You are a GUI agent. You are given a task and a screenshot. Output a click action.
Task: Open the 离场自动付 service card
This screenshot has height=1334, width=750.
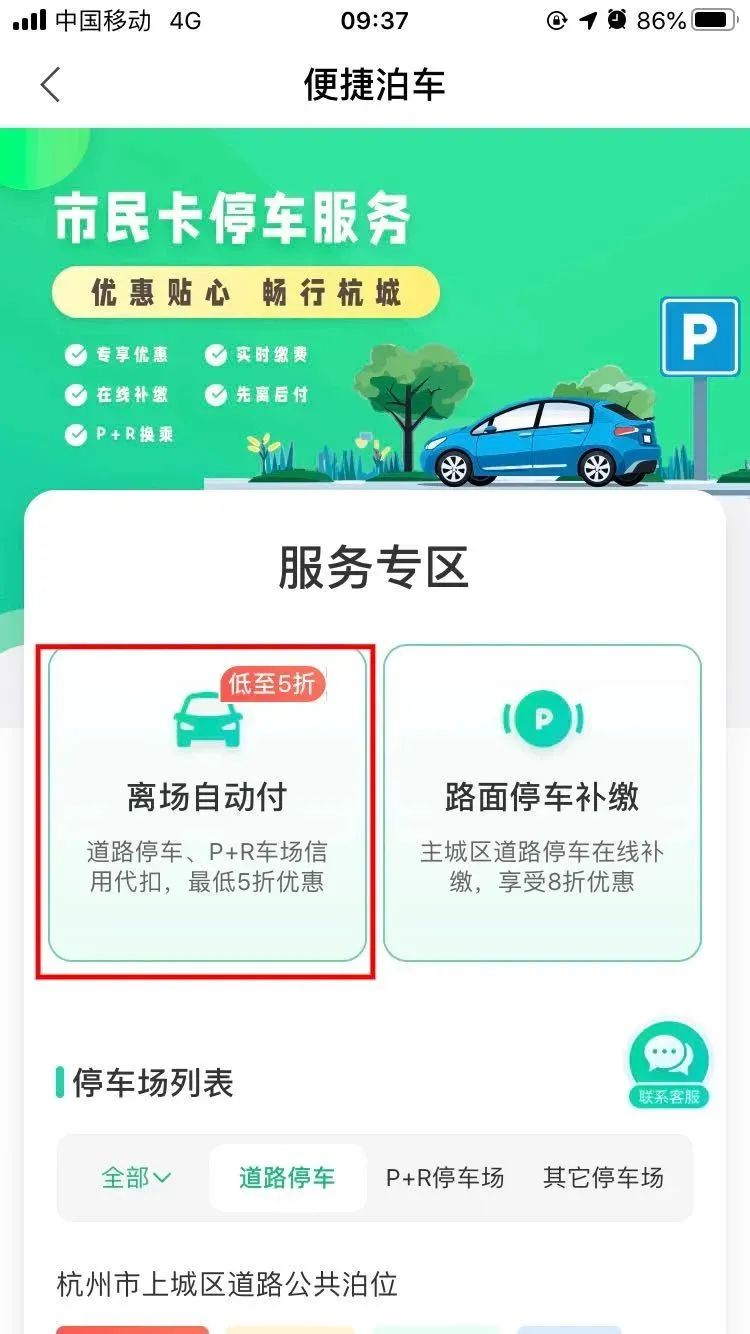[x=207, y=803]
